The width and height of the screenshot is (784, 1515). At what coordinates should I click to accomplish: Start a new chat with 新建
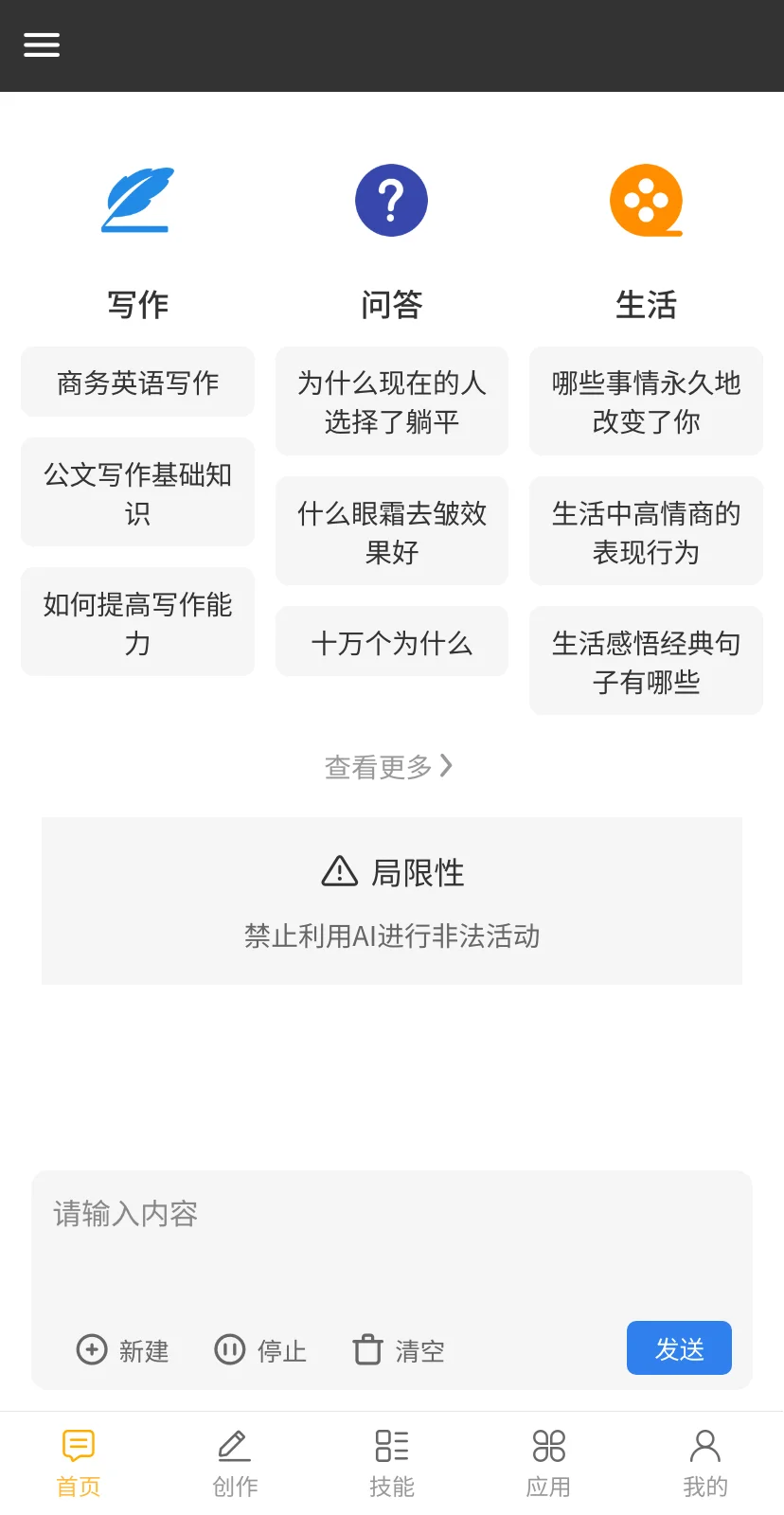[x=123, y=1350]
